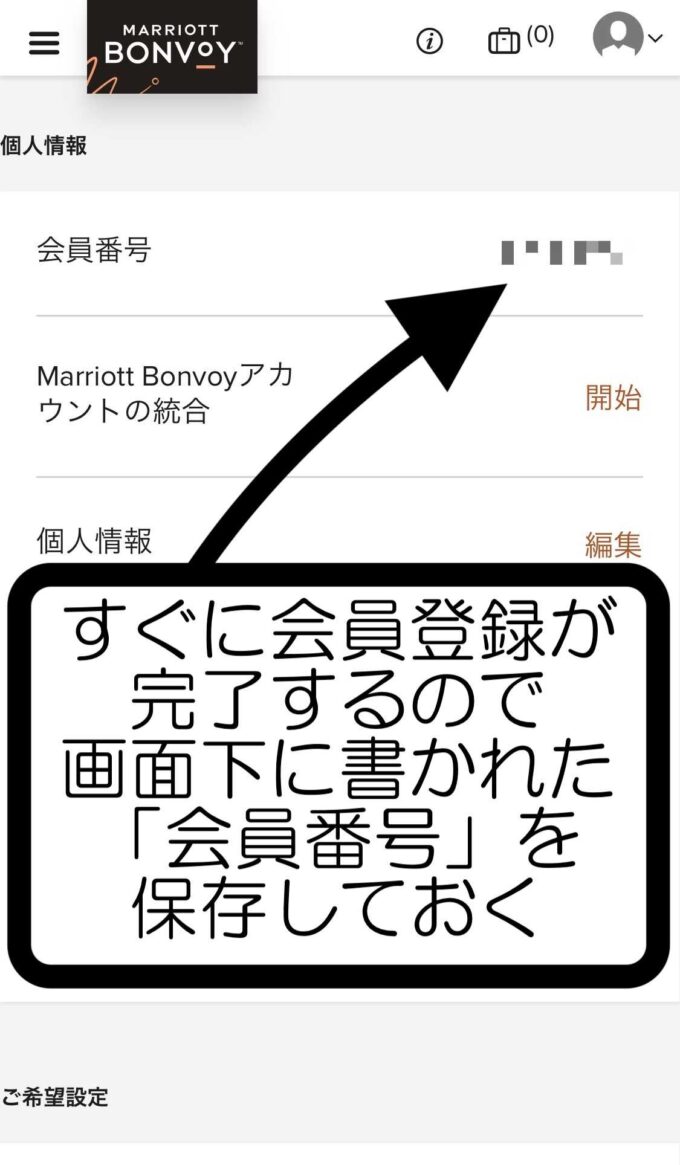The width and height of the screenshot is (680, 1165).
Task: Open the hamburger navigation menu
Action: (x=44, y=43)
